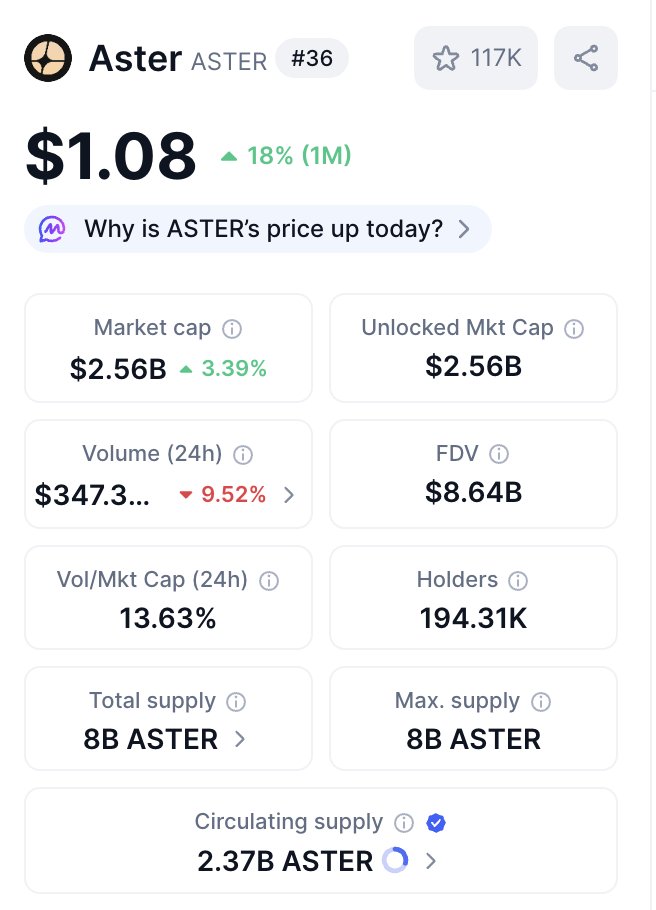Open "Why is ASTER's price up today?"
This screenshot has width=656, height=910.
258,229
